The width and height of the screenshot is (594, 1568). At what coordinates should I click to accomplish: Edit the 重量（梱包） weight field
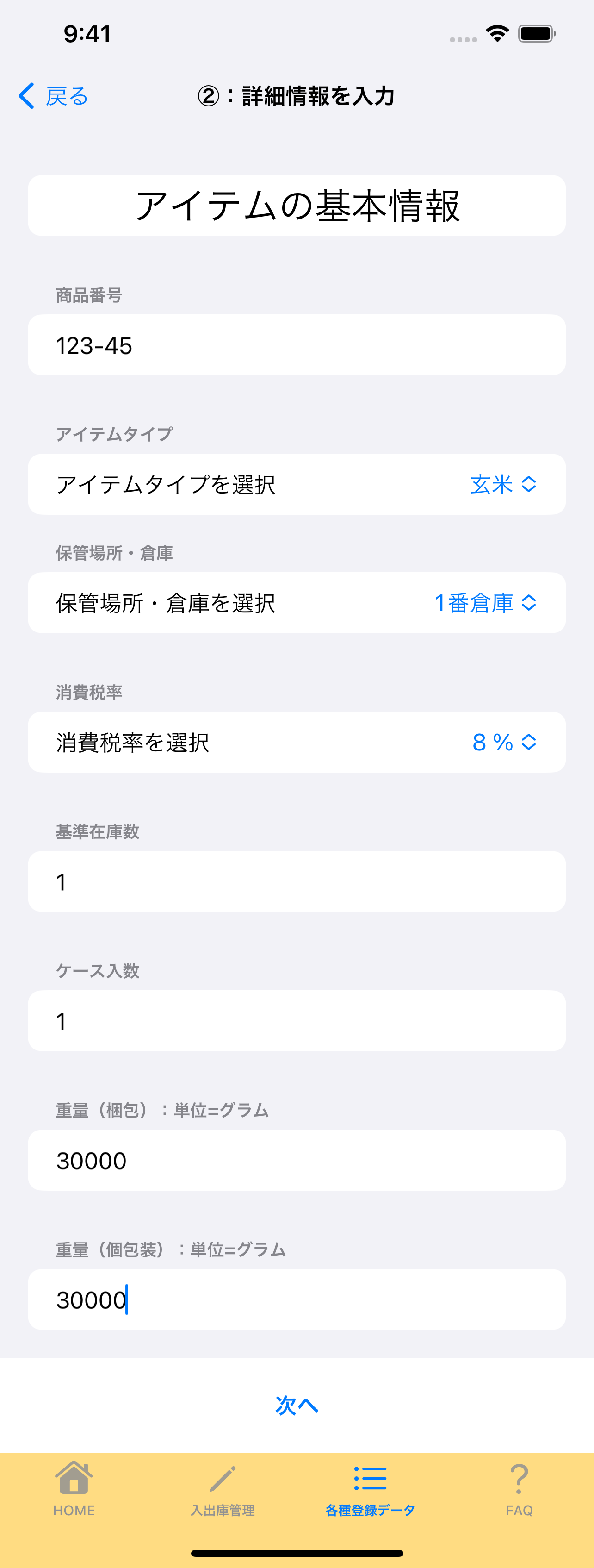tap(297, 1160)
